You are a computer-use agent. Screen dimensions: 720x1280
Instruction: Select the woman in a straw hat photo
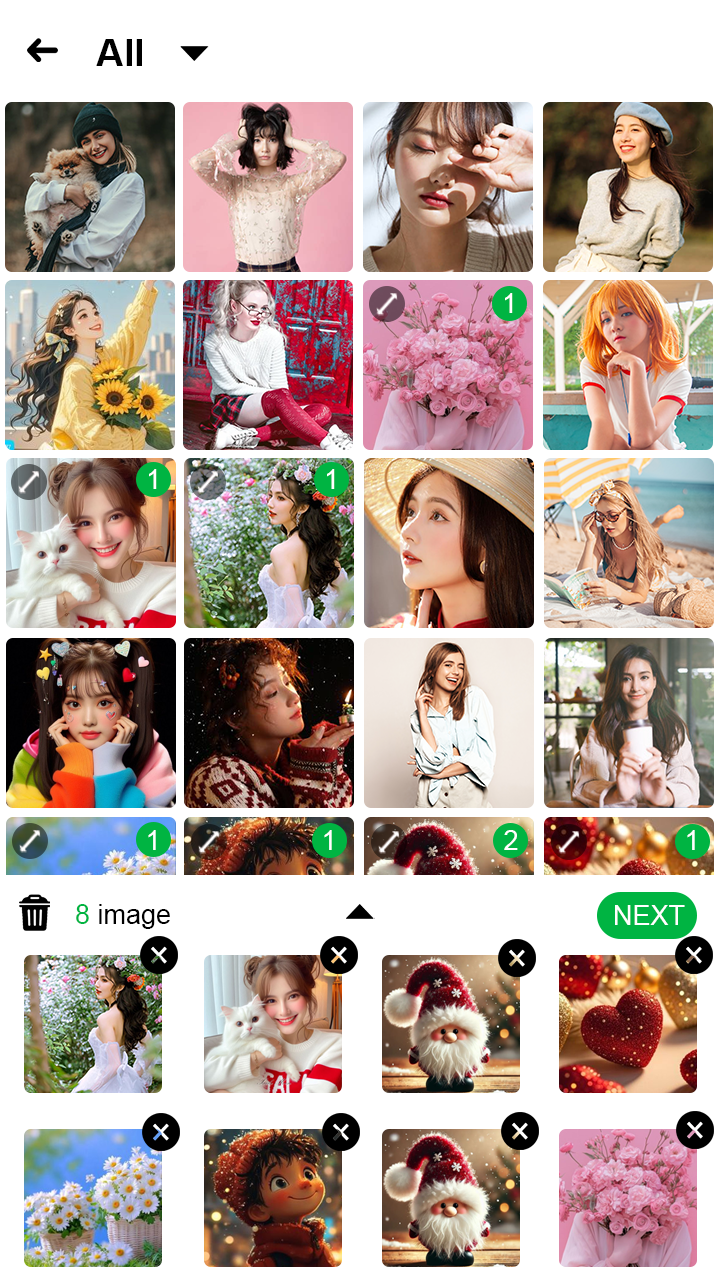coord(449,543)
